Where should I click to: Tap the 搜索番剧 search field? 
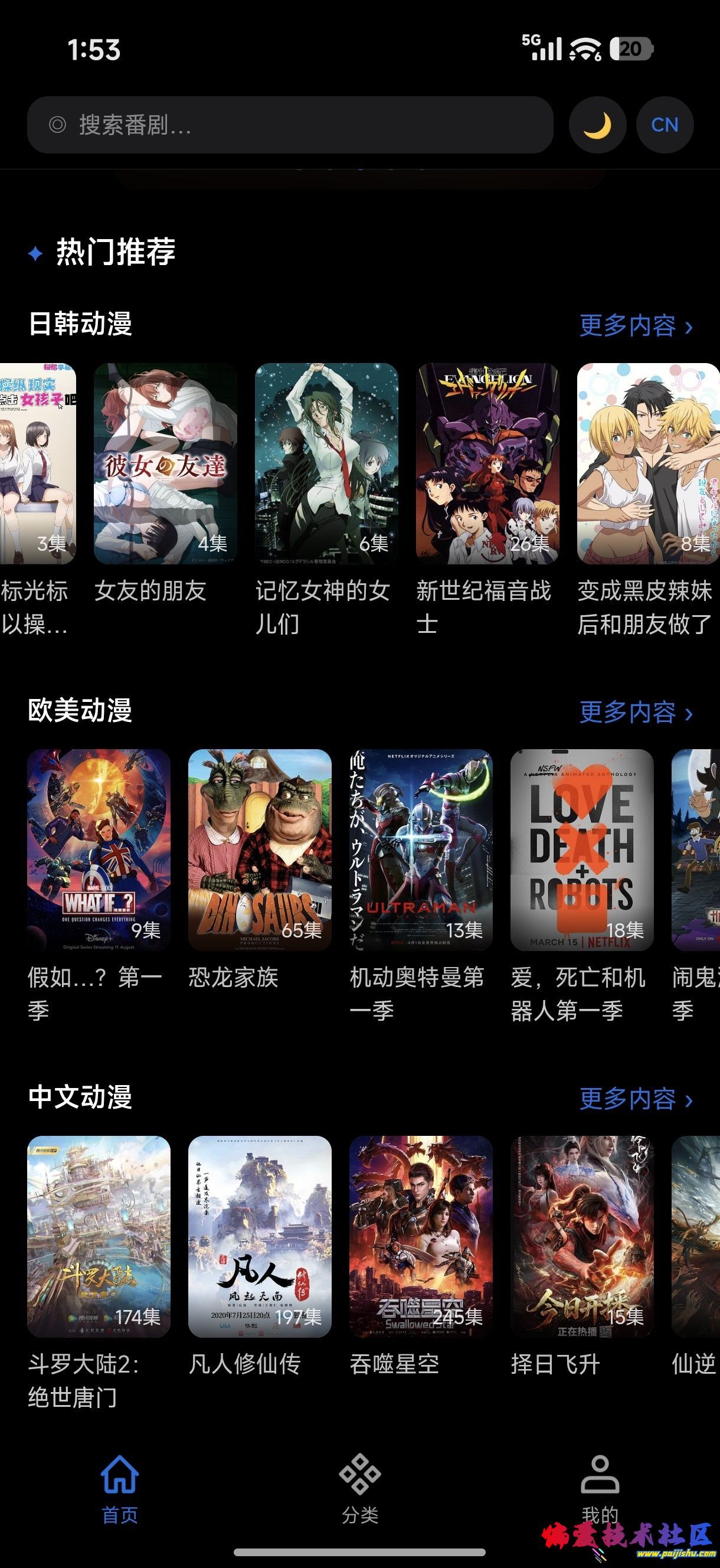point(290,125)
